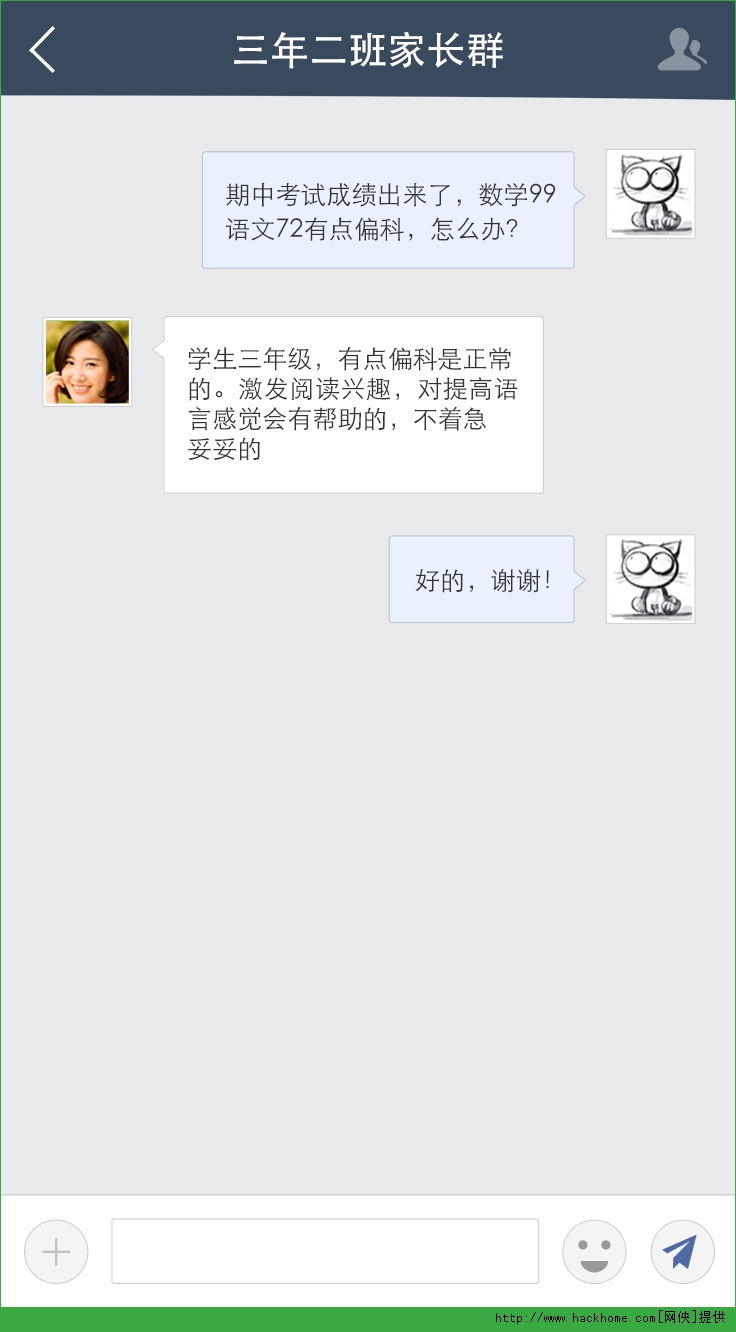
Task: Open the cat avatar beside 好的，谢谢！
Action: click(x=650, y=579)
